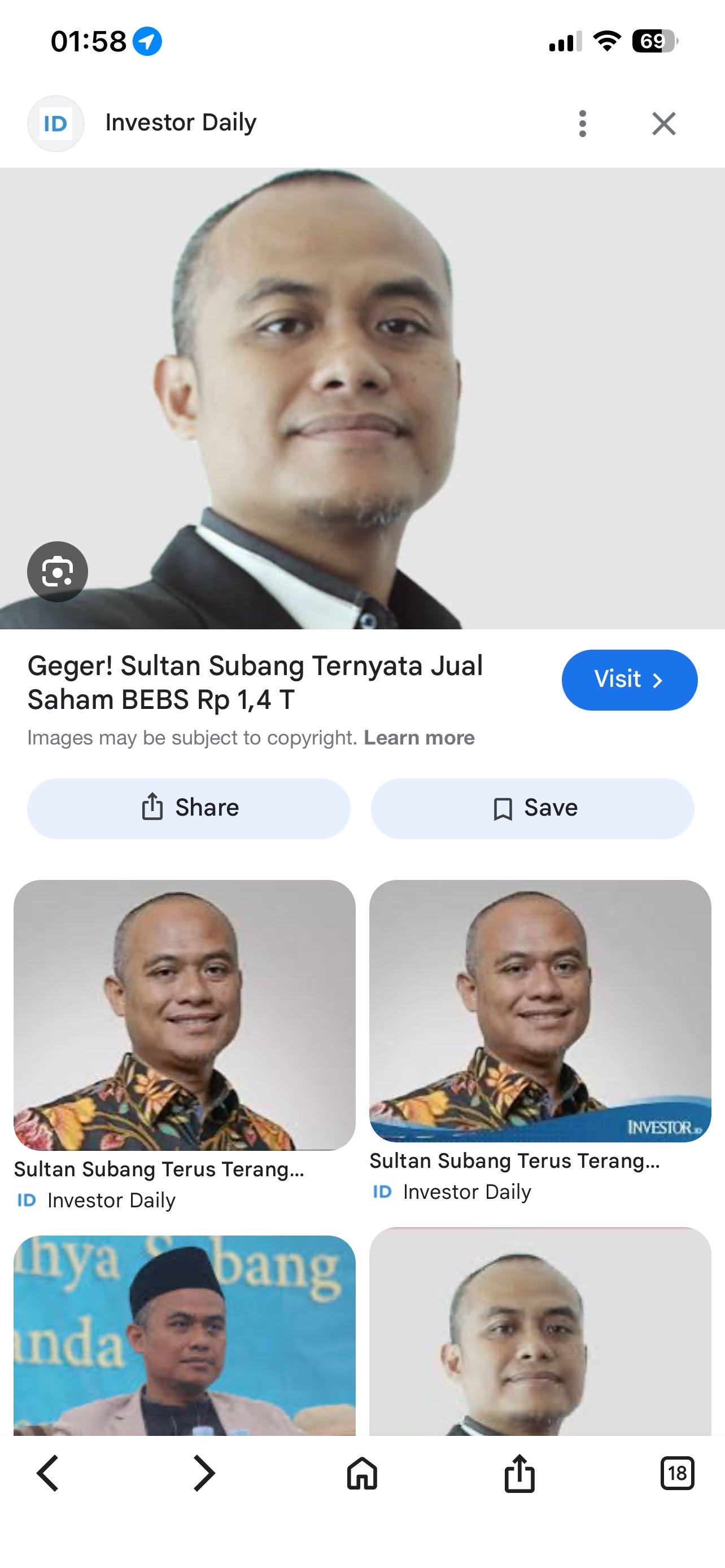
Task: Open the Learn more copyright link
Action: tap(419, 738)
